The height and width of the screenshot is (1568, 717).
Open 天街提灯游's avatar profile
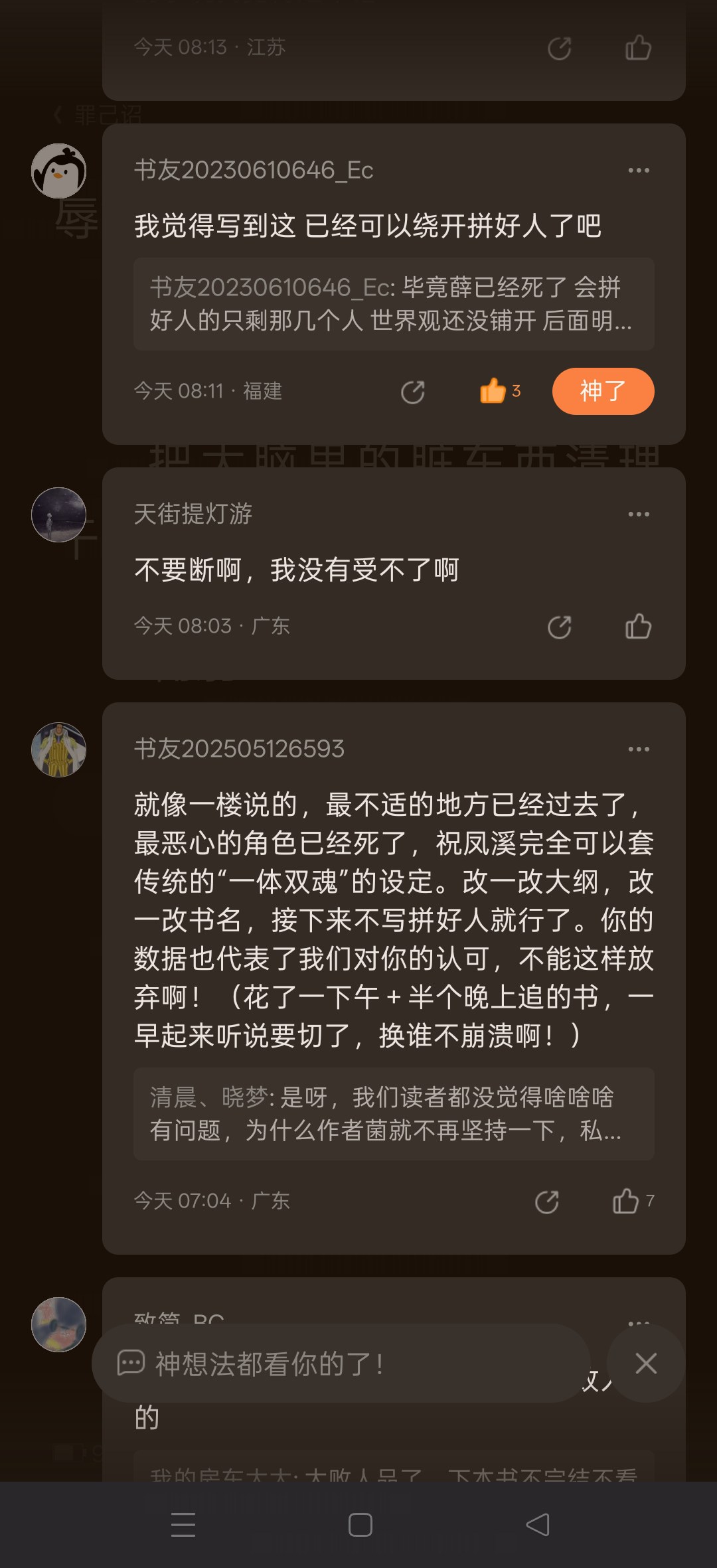tap(58, 514)
